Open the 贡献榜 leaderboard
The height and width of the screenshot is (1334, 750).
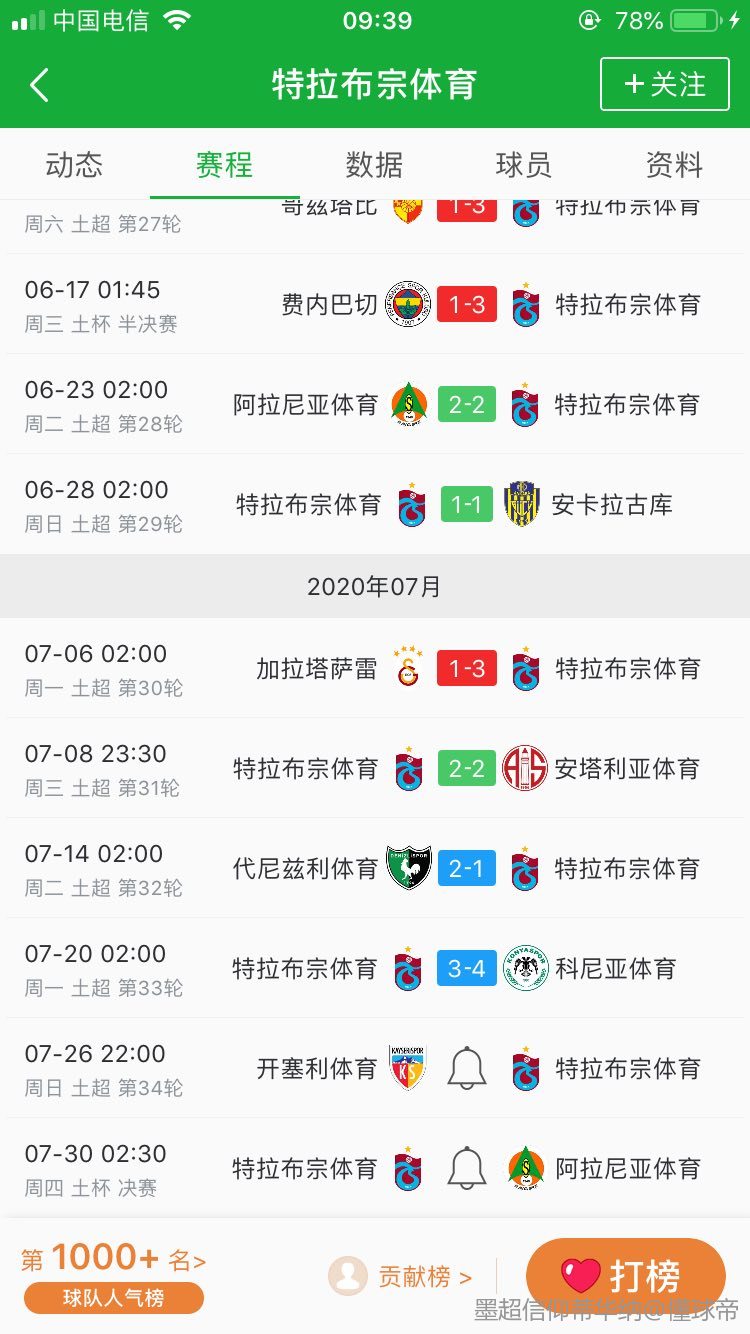[x=400, y=1276]
